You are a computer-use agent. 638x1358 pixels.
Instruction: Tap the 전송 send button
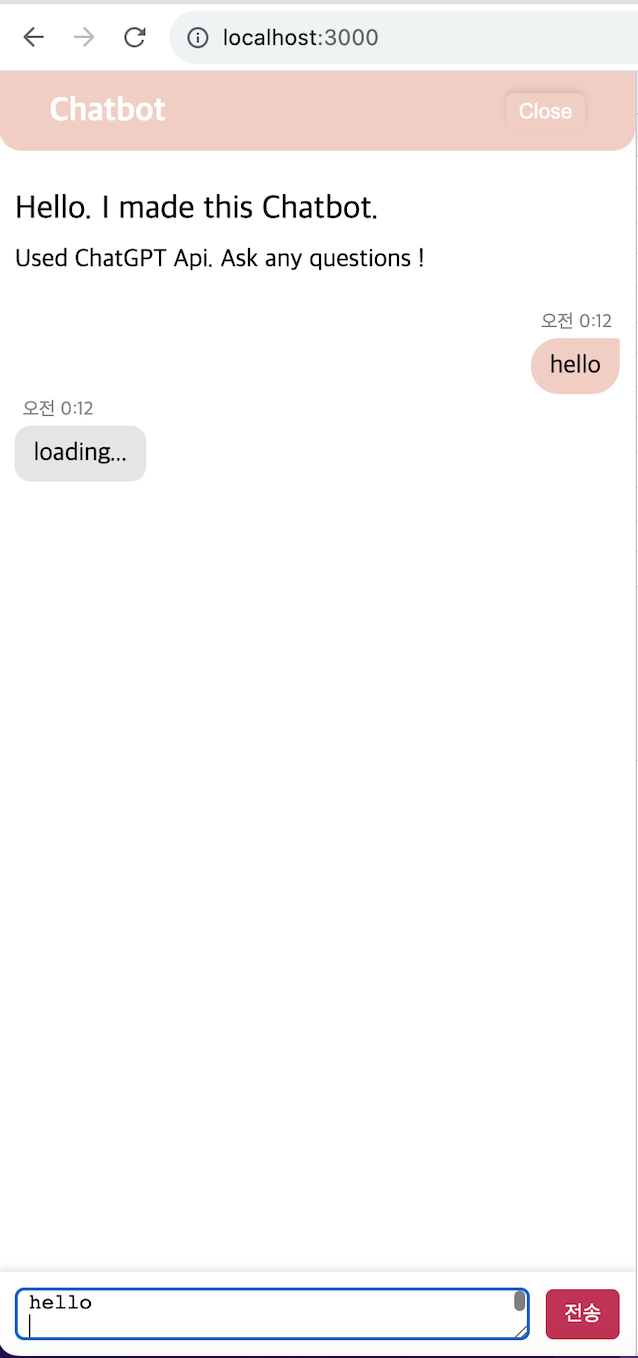582,1313
